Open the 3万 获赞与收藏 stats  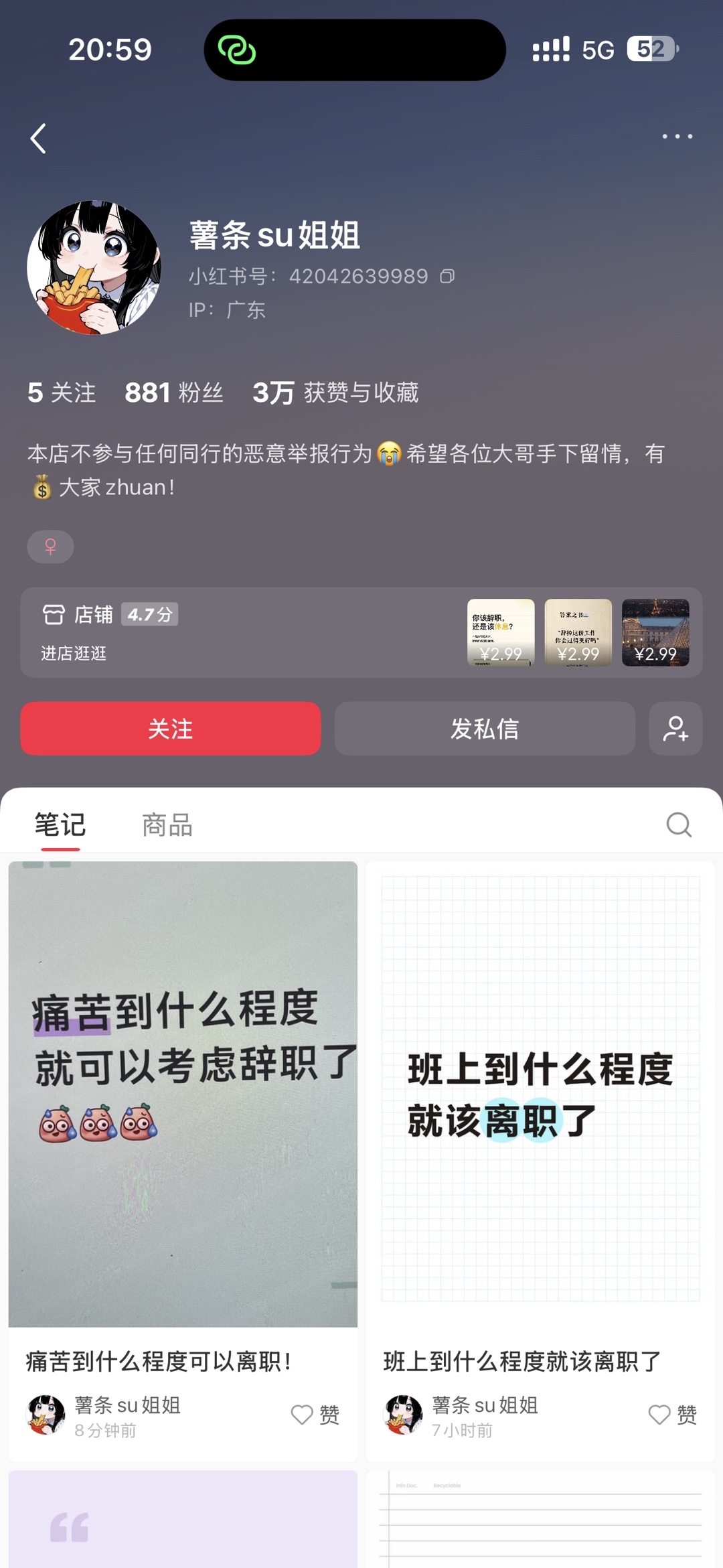click(335, 393)
